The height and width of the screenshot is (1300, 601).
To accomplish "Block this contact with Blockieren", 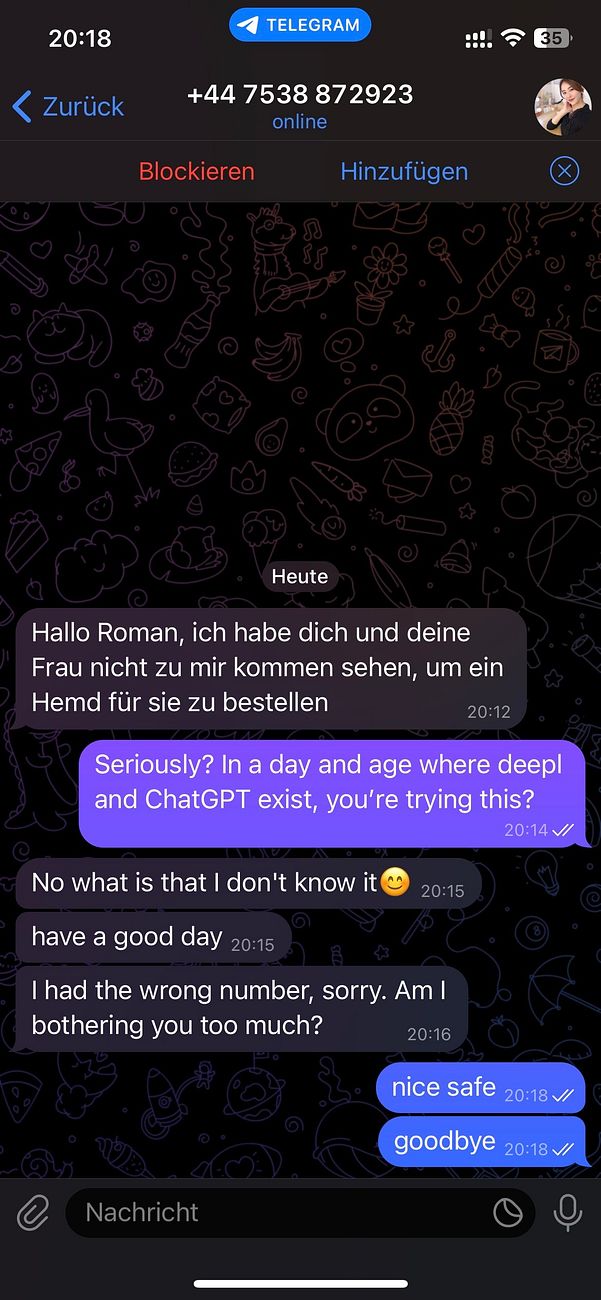I will point(196,171).
